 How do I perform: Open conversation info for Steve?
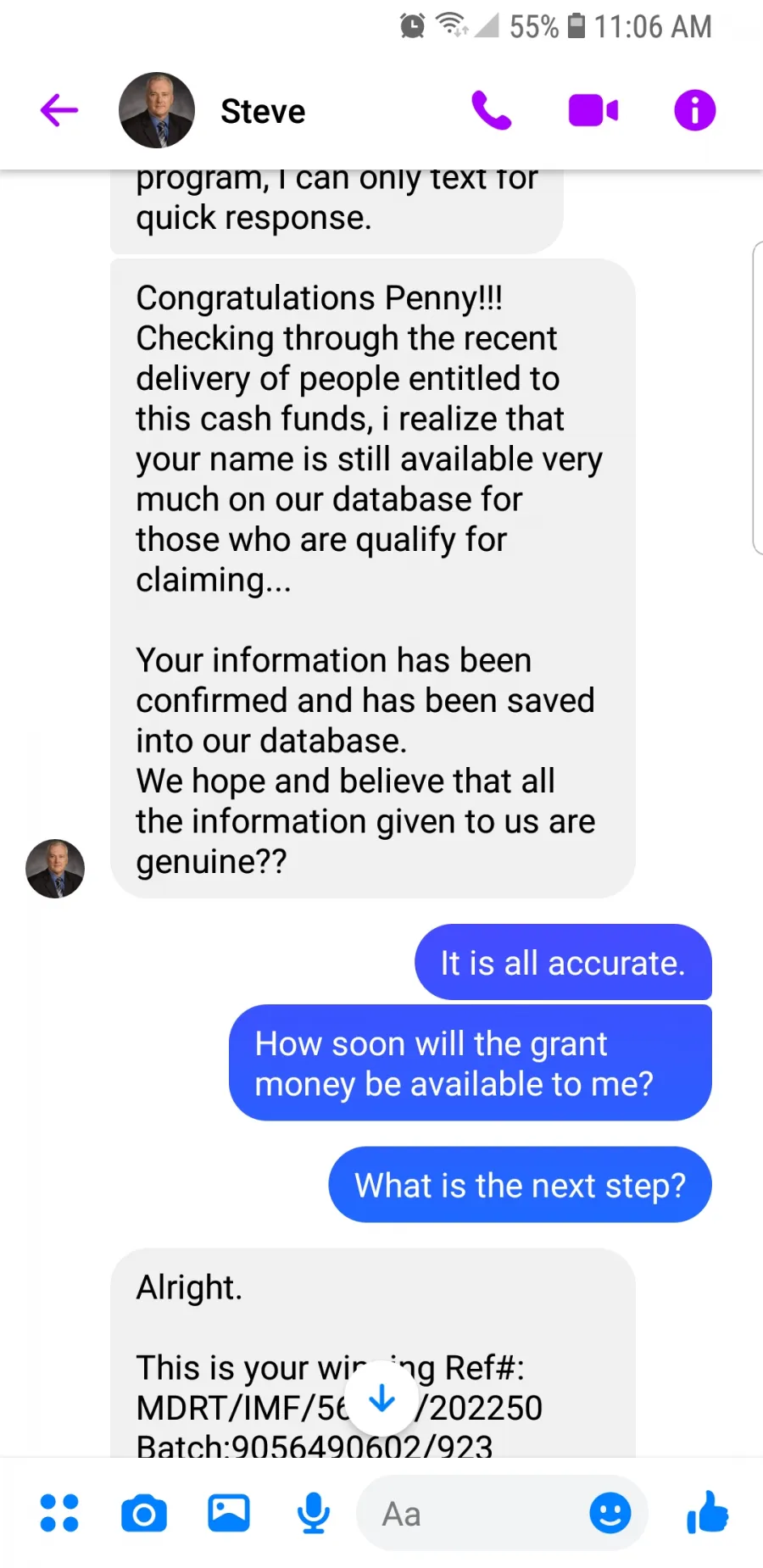(x=695, y=110)
